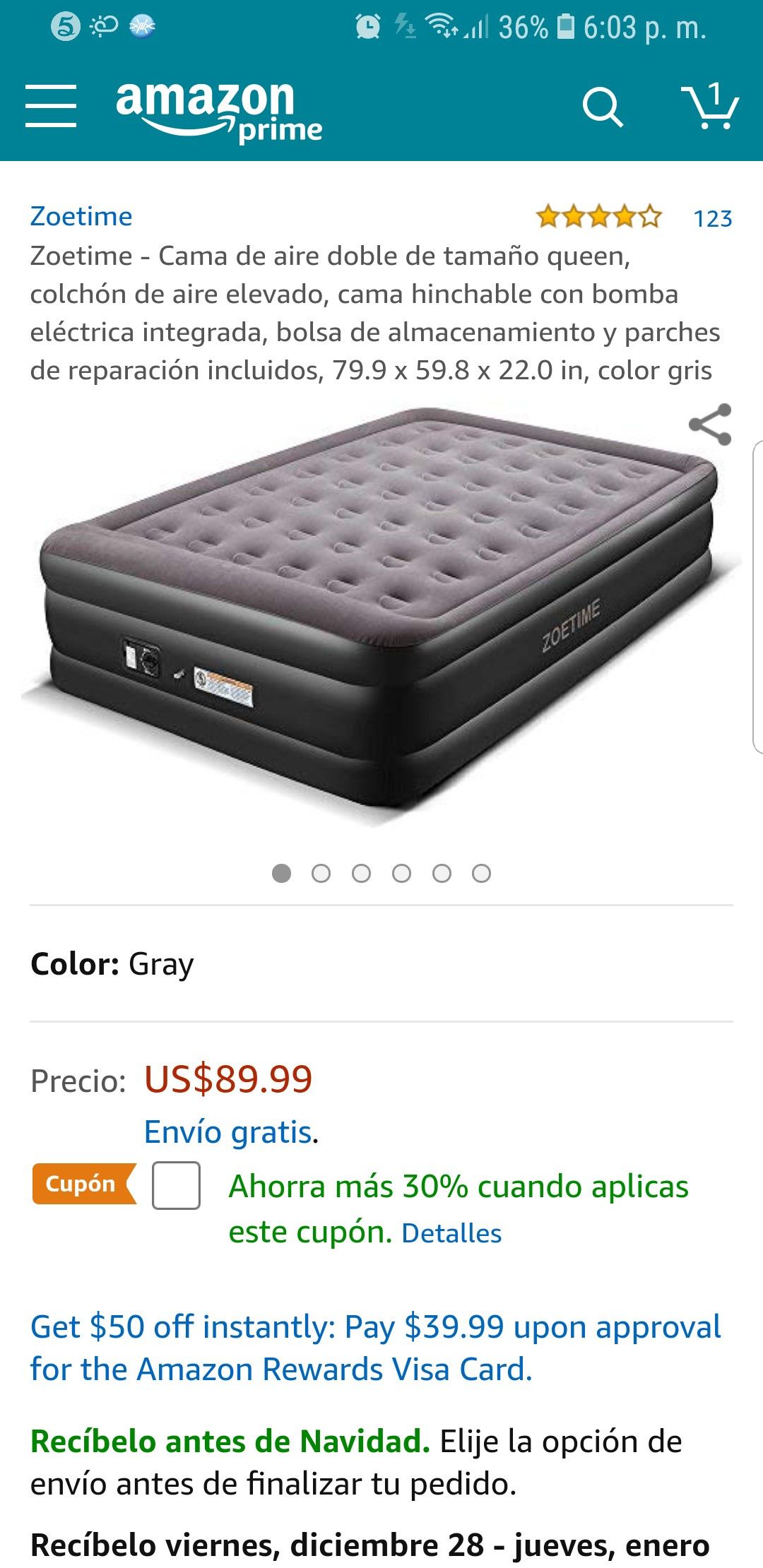Go to Amazon Prime home logo
The image size is (763, 1568).
[x=219, y=112]
